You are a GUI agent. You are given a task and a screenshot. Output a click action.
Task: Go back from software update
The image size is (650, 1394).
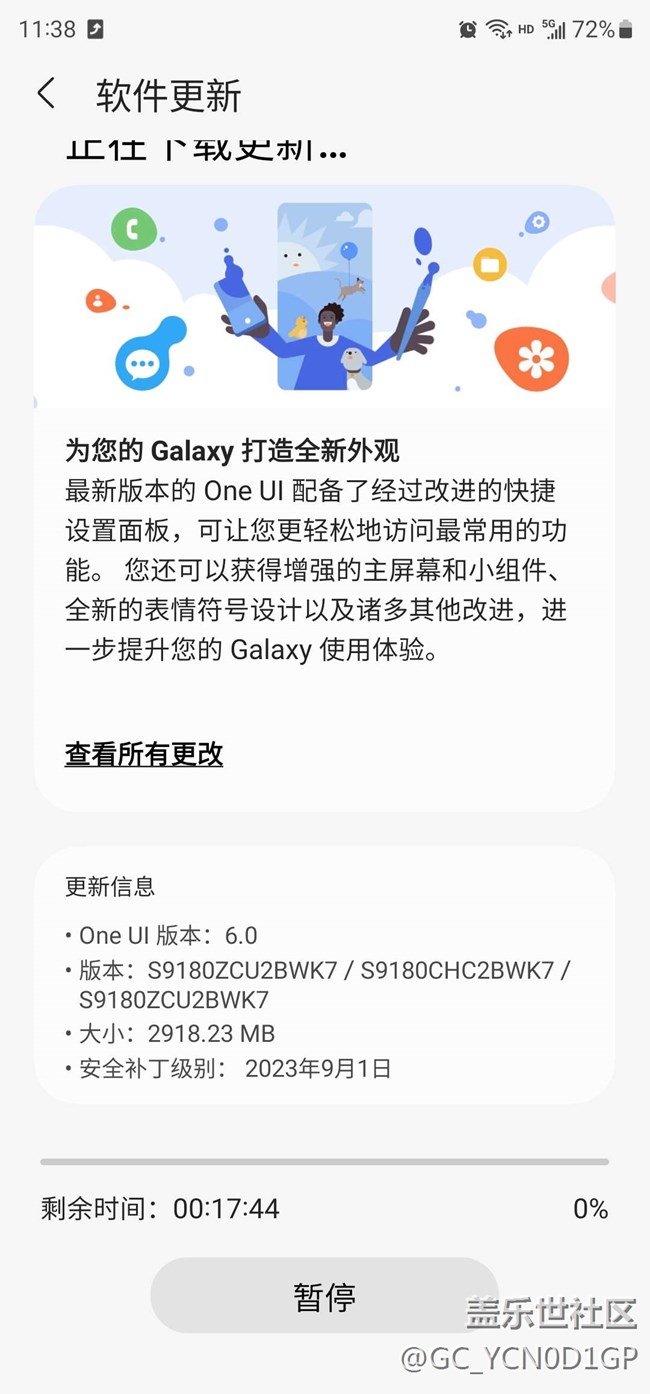pyautogui.click(x=46, y=94)
